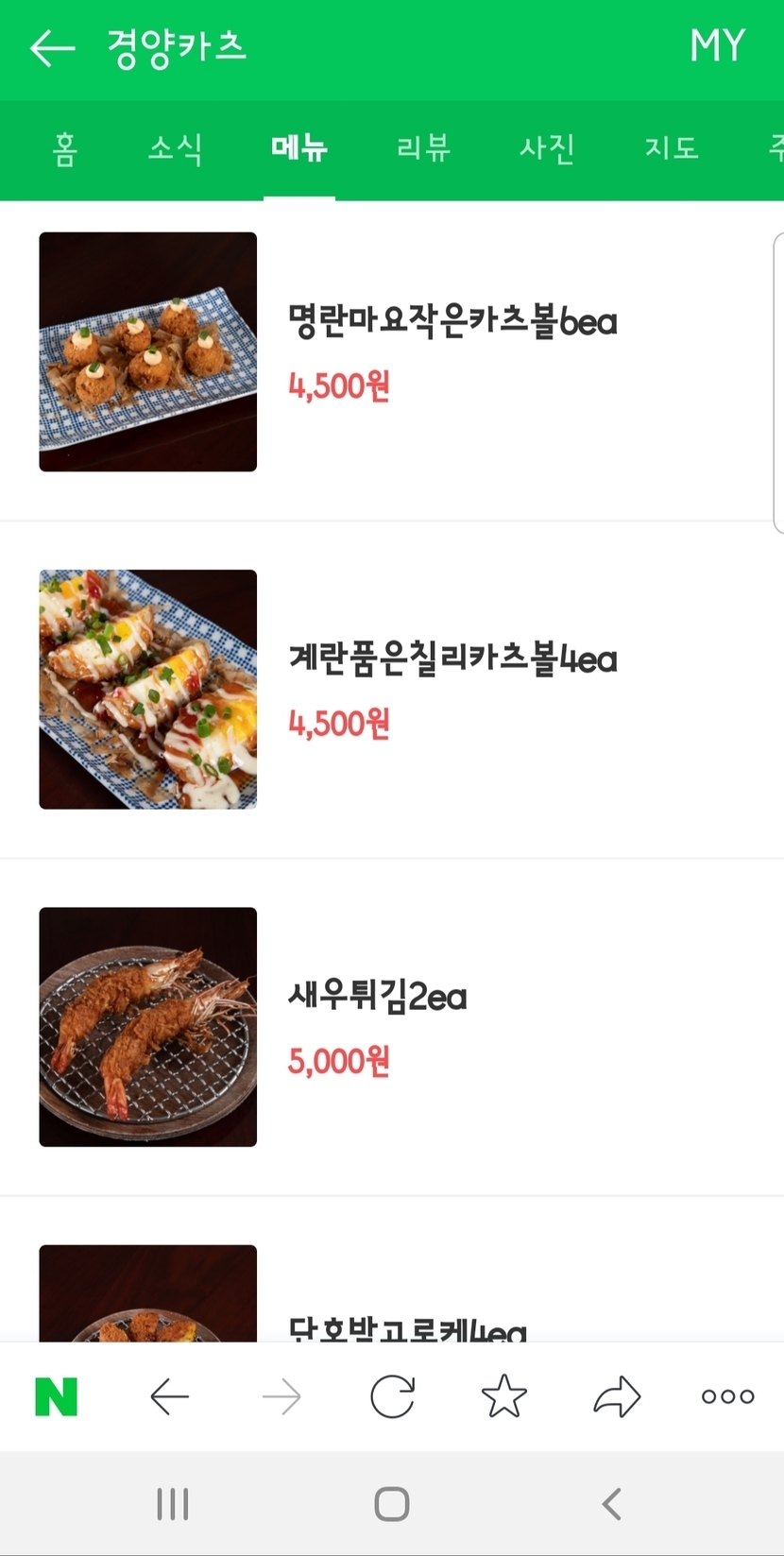
Task: Open the MY page
Action: [717, 46]
